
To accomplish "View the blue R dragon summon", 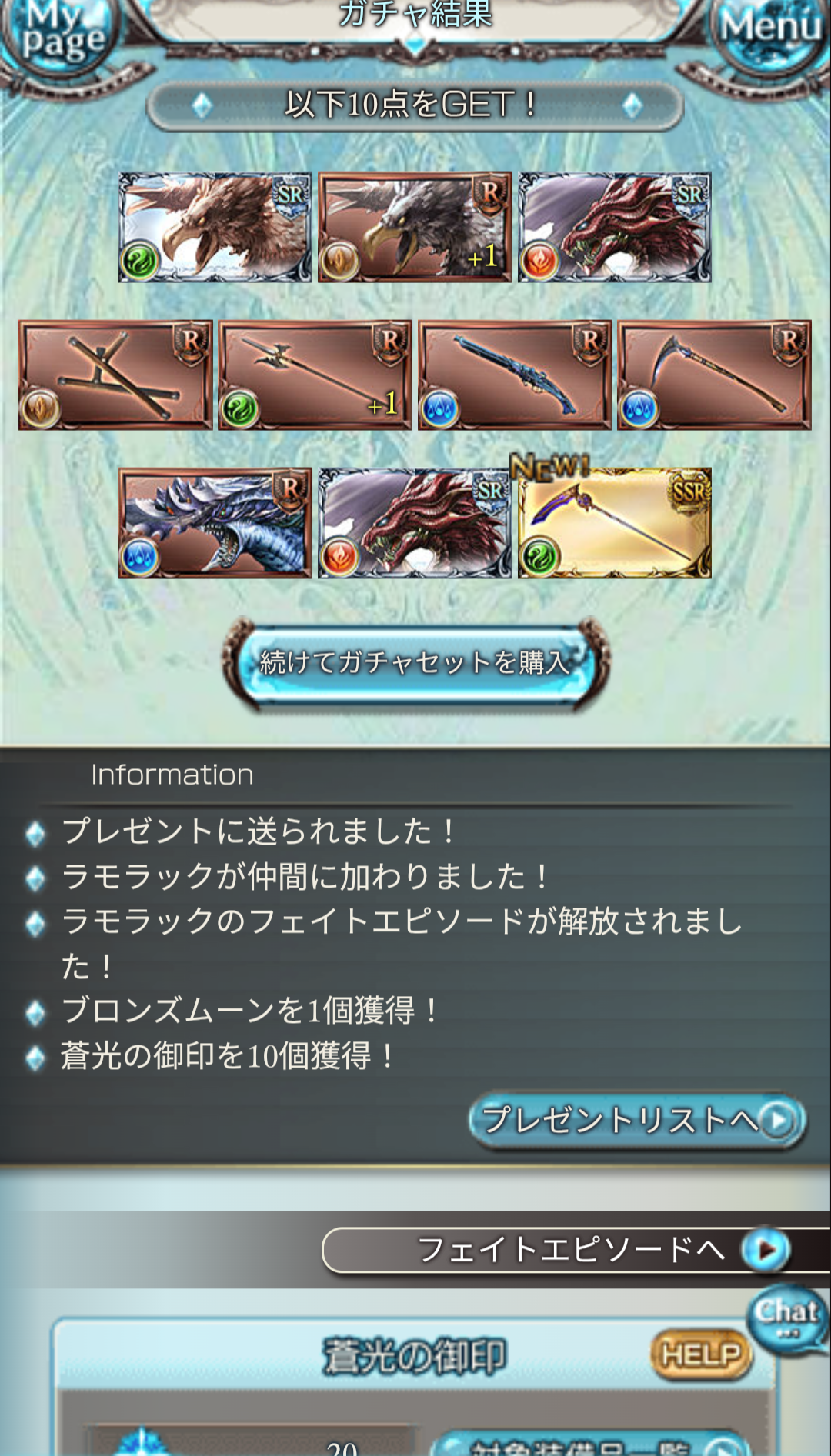I will coord(215,523).
